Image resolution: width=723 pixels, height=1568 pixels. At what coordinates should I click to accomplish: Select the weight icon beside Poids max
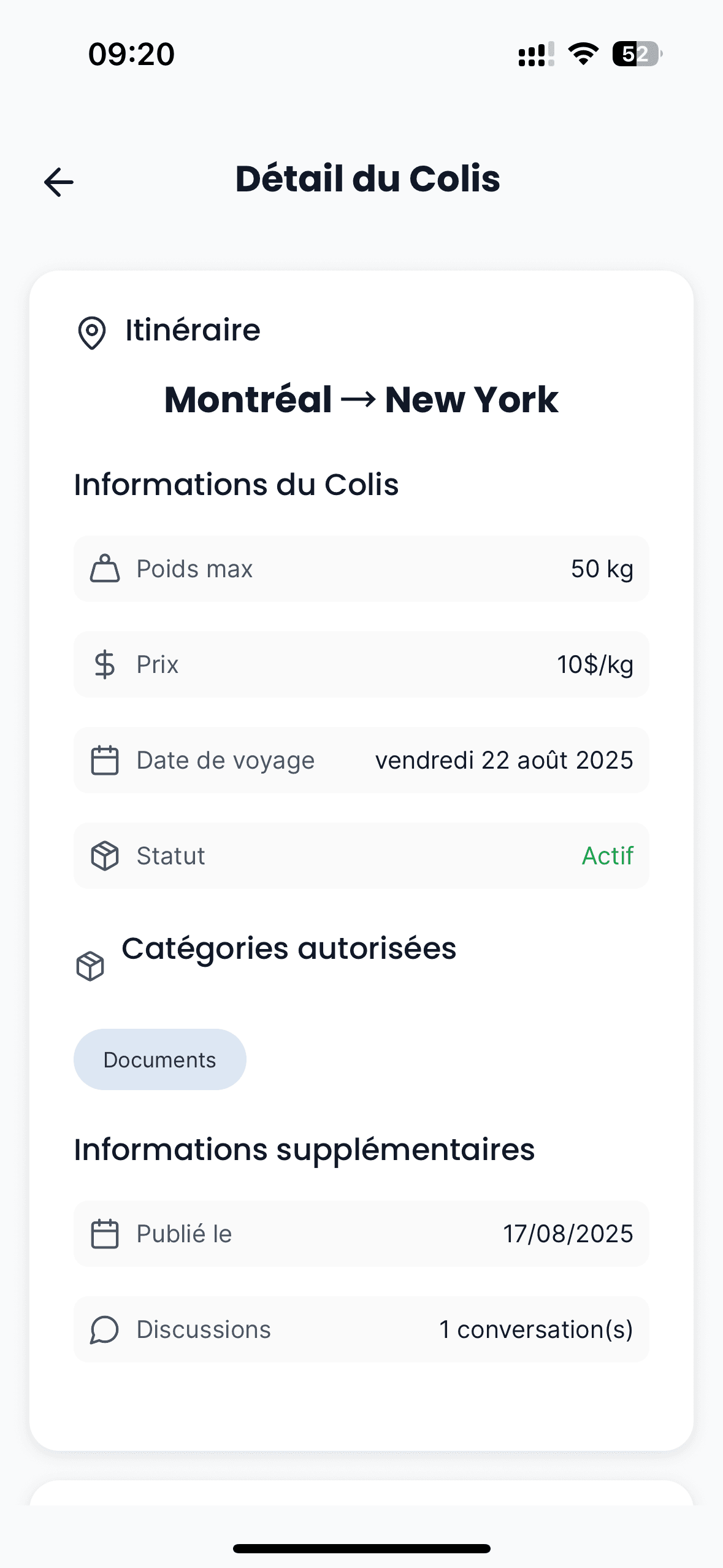105,568
